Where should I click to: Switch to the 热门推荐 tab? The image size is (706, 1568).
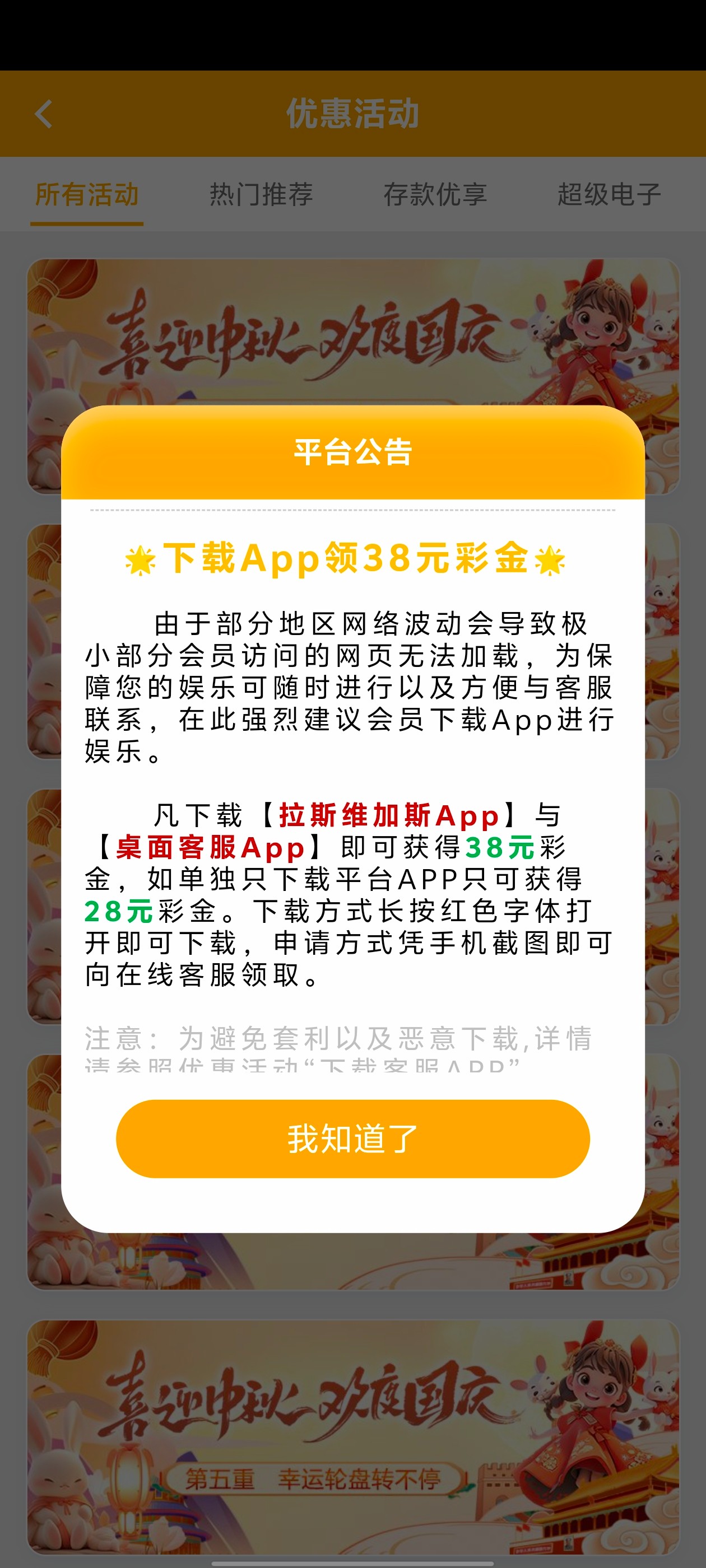click(x=261, y=195)
